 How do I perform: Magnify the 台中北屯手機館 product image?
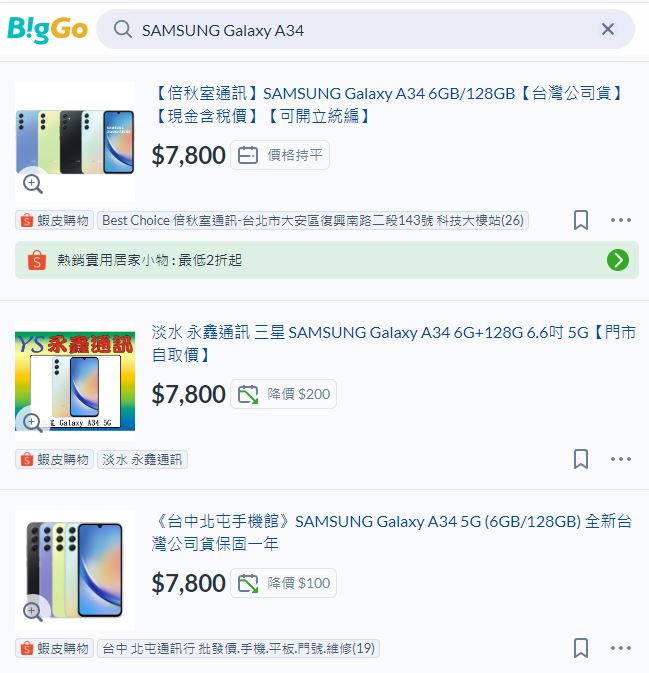pyautogui.click(x=33, y=610)
